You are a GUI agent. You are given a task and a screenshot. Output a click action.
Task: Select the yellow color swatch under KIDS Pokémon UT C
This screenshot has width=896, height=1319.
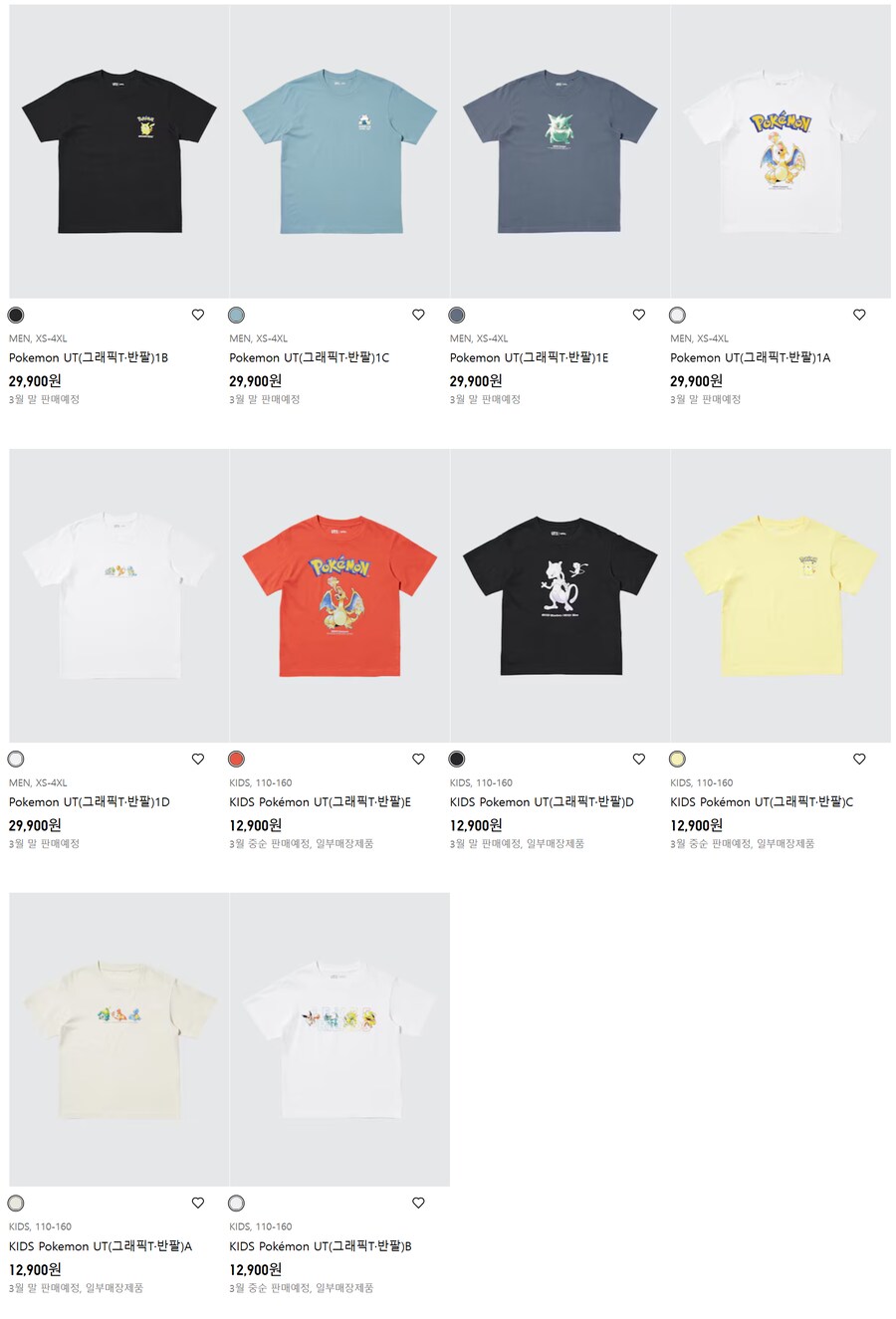pyautogui.click(x=677, y=759)
